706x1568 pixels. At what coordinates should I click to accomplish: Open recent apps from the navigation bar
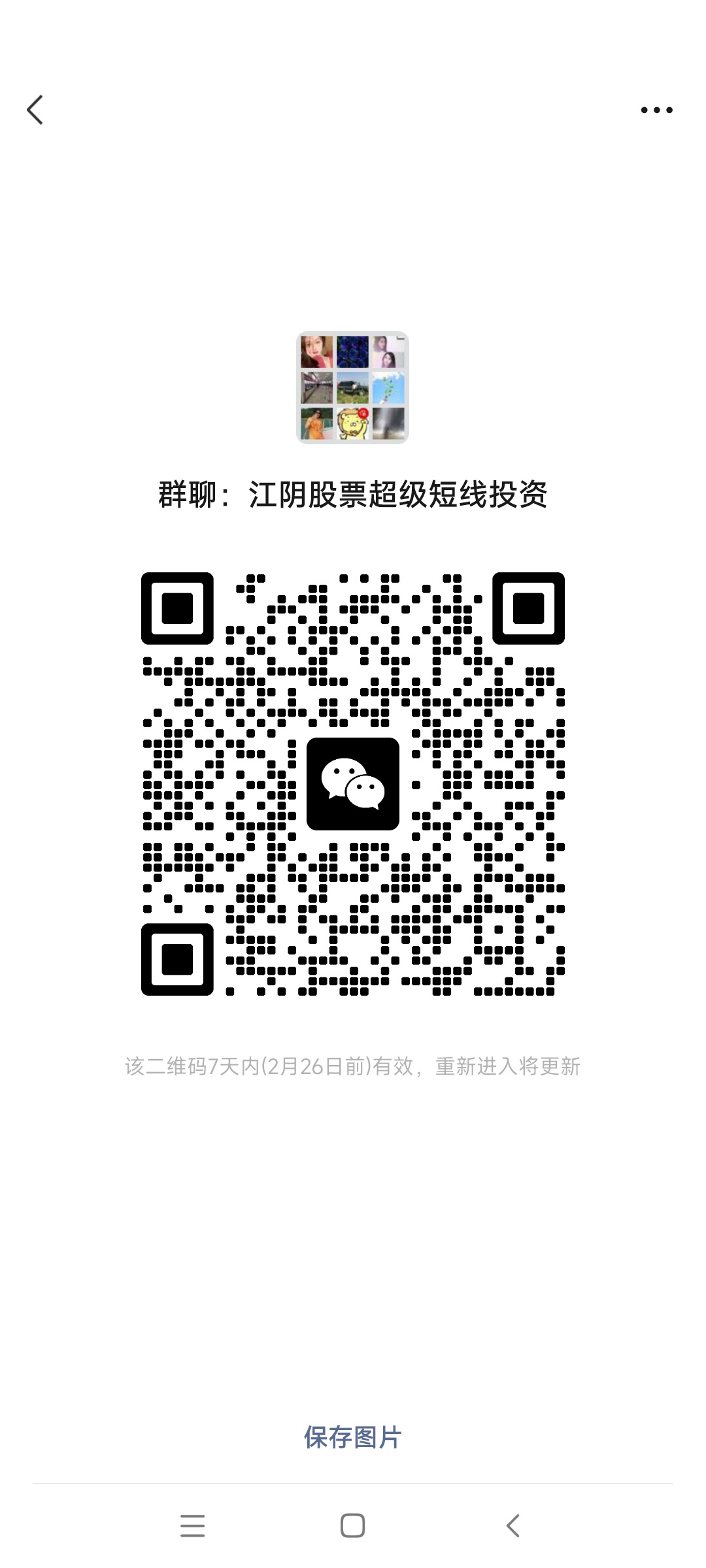192,1526
